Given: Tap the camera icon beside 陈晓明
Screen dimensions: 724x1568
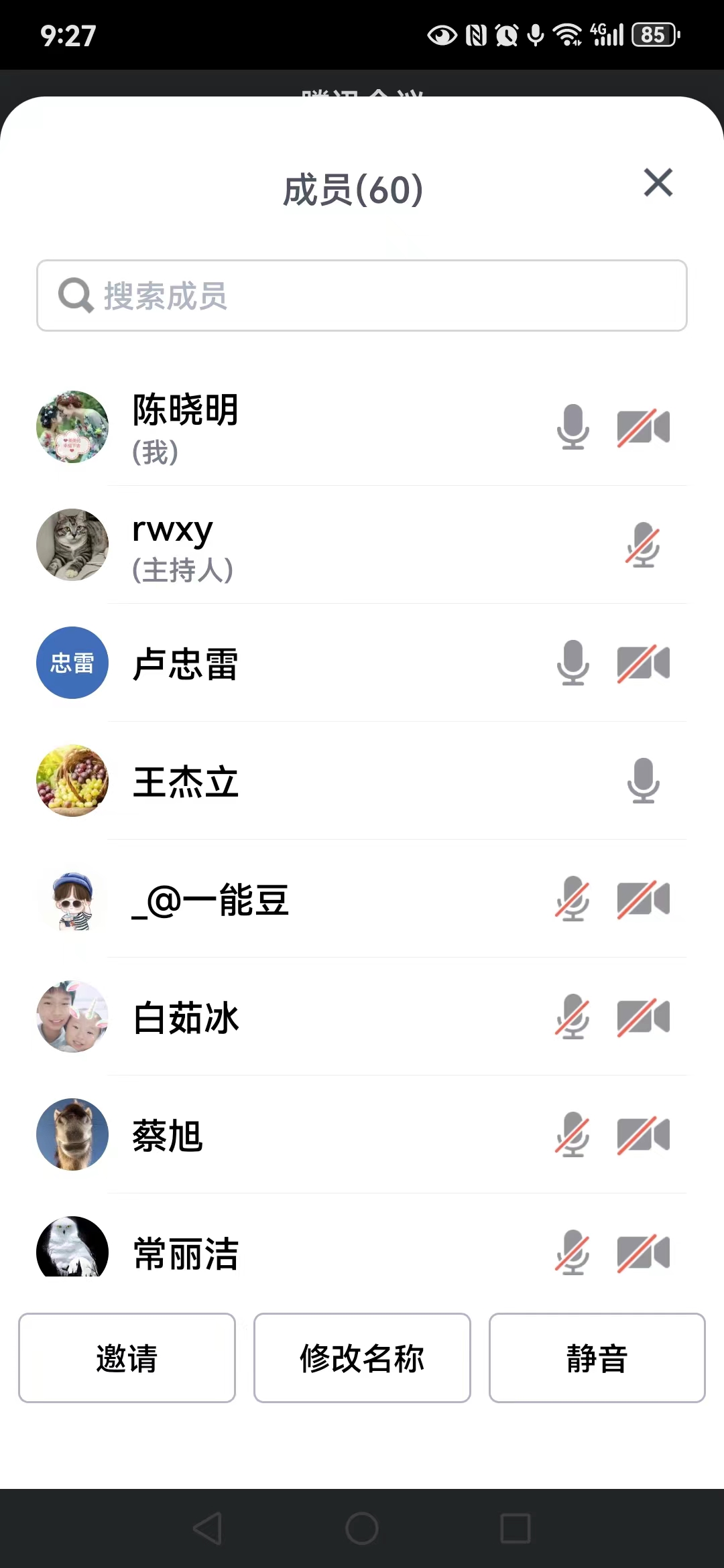Looking at the screenshot, I should (644, 428).
